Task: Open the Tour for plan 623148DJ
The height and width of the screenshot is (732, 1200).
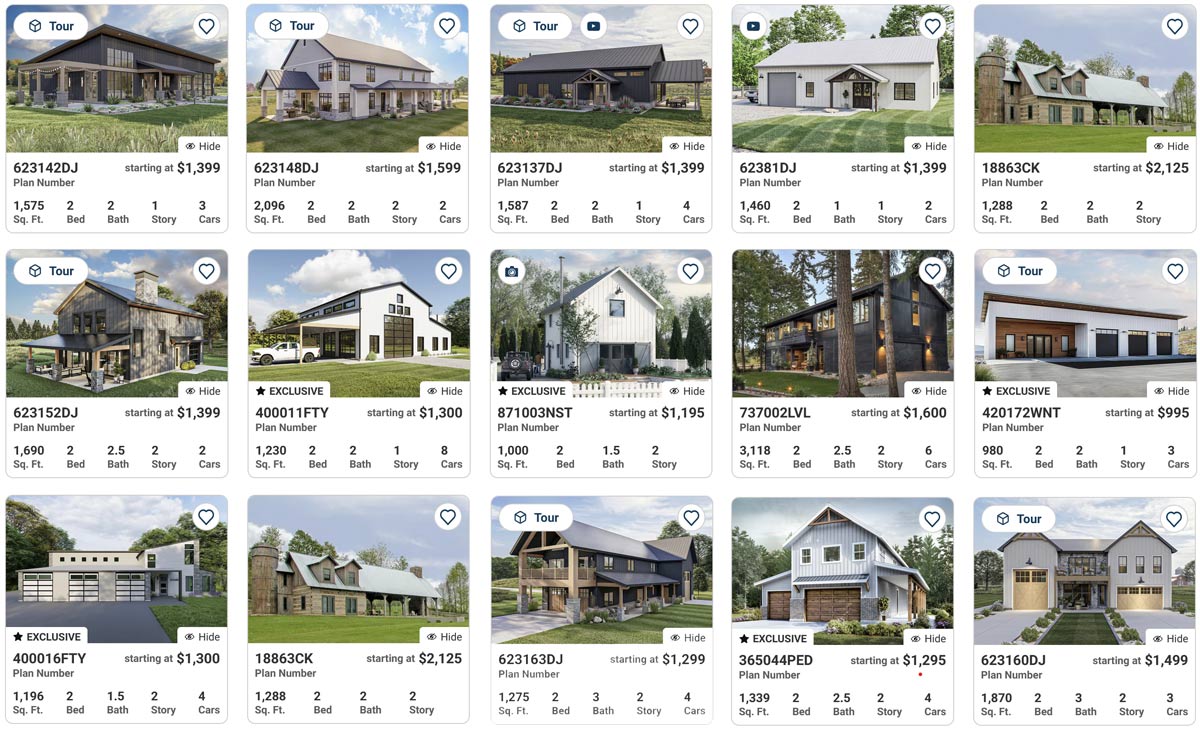Action: click(291, 26)
